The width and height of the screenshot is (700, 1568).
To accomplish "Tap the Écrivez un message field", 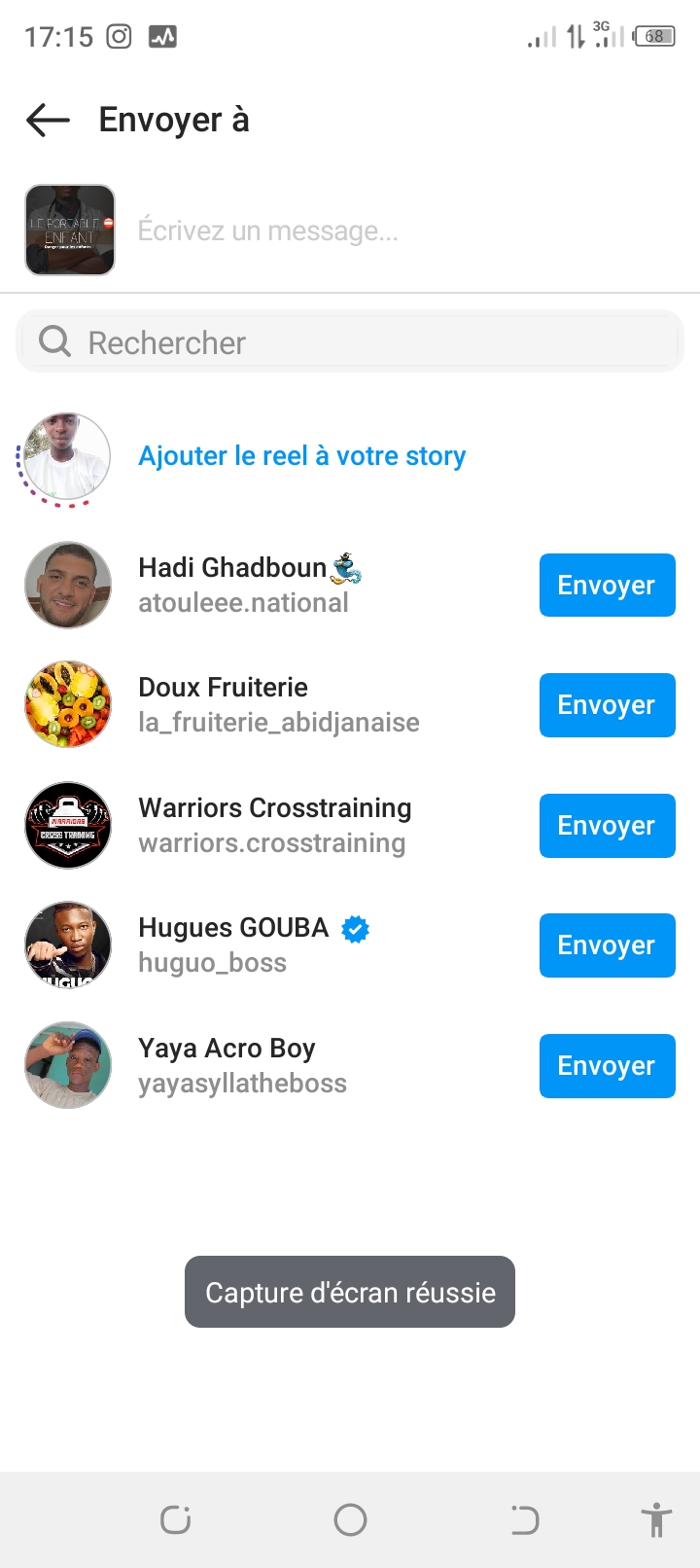I will pos(389,232).
